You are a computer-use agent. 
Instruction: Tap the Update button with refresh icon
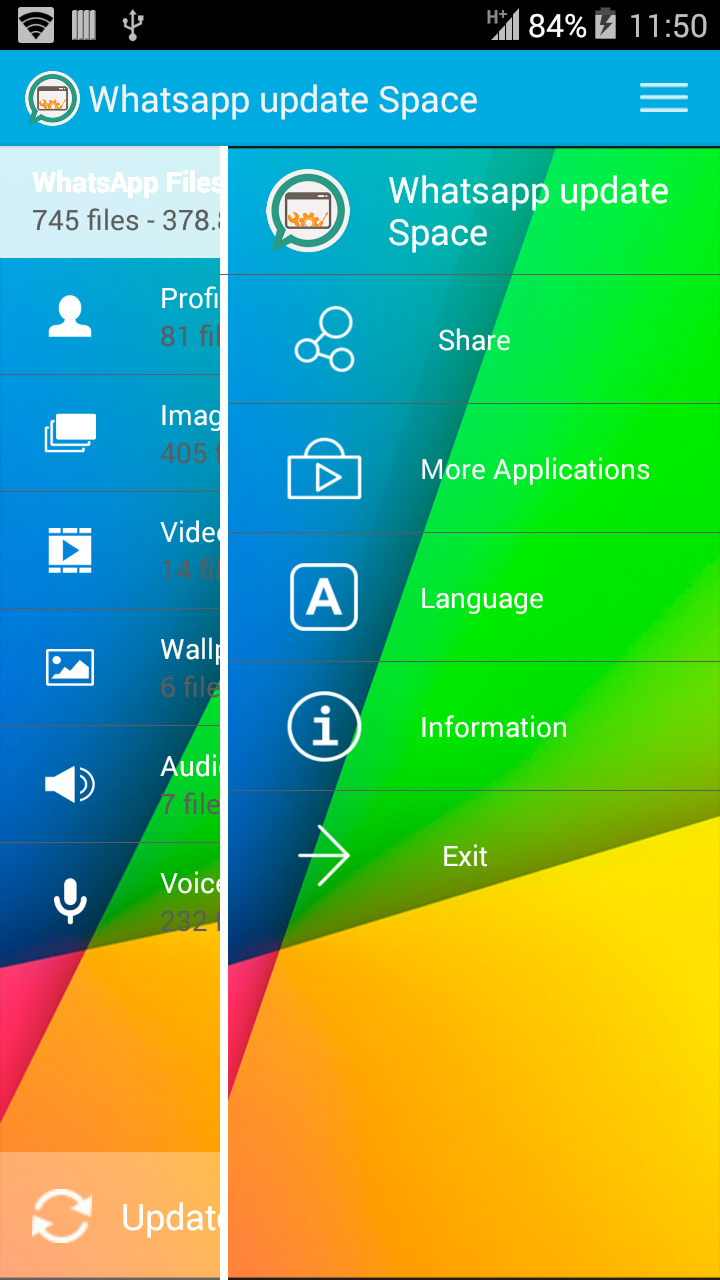click(110, 1217)
